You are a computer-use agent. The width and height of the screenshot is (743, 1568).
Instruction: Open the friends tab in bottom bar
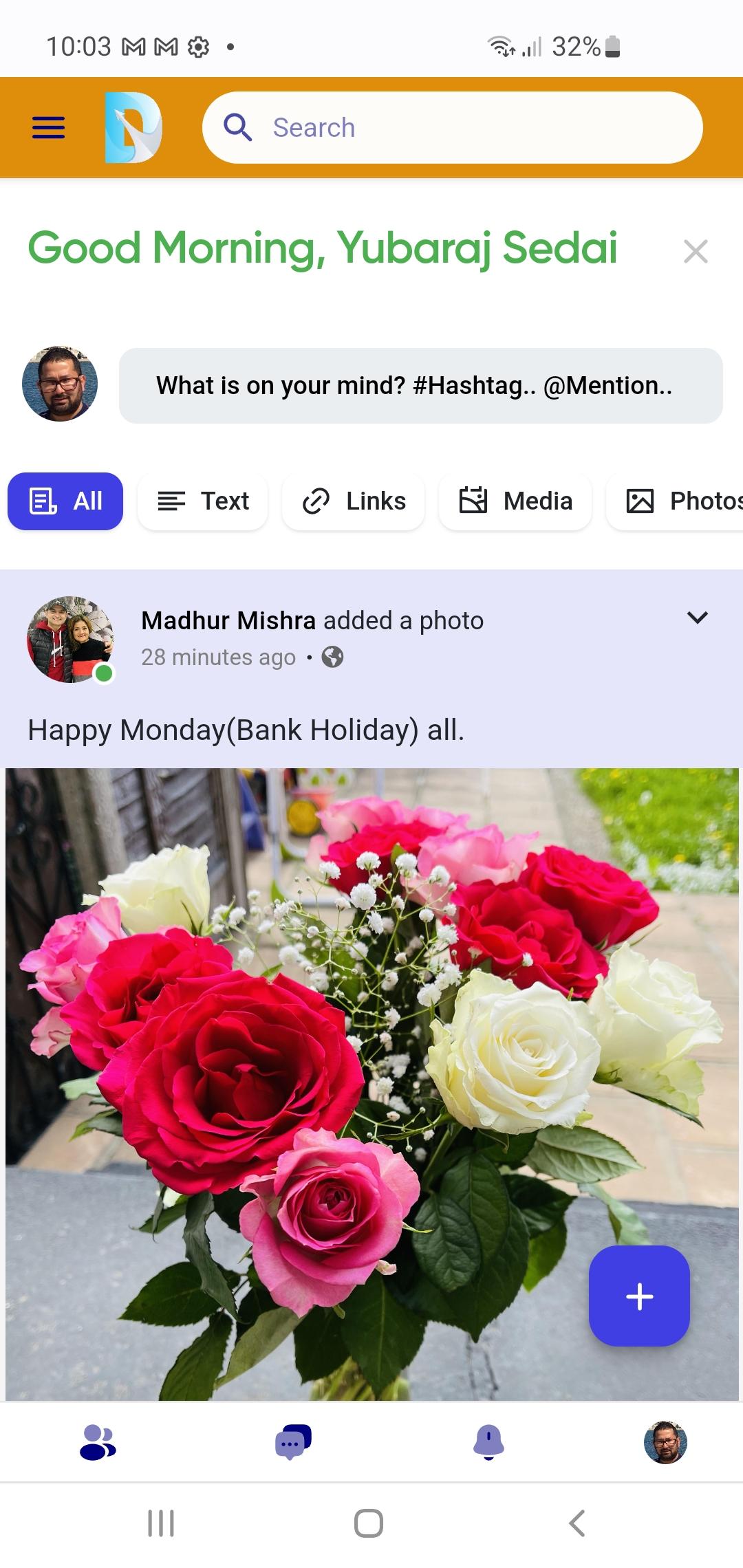click(x=98, y=1442)
